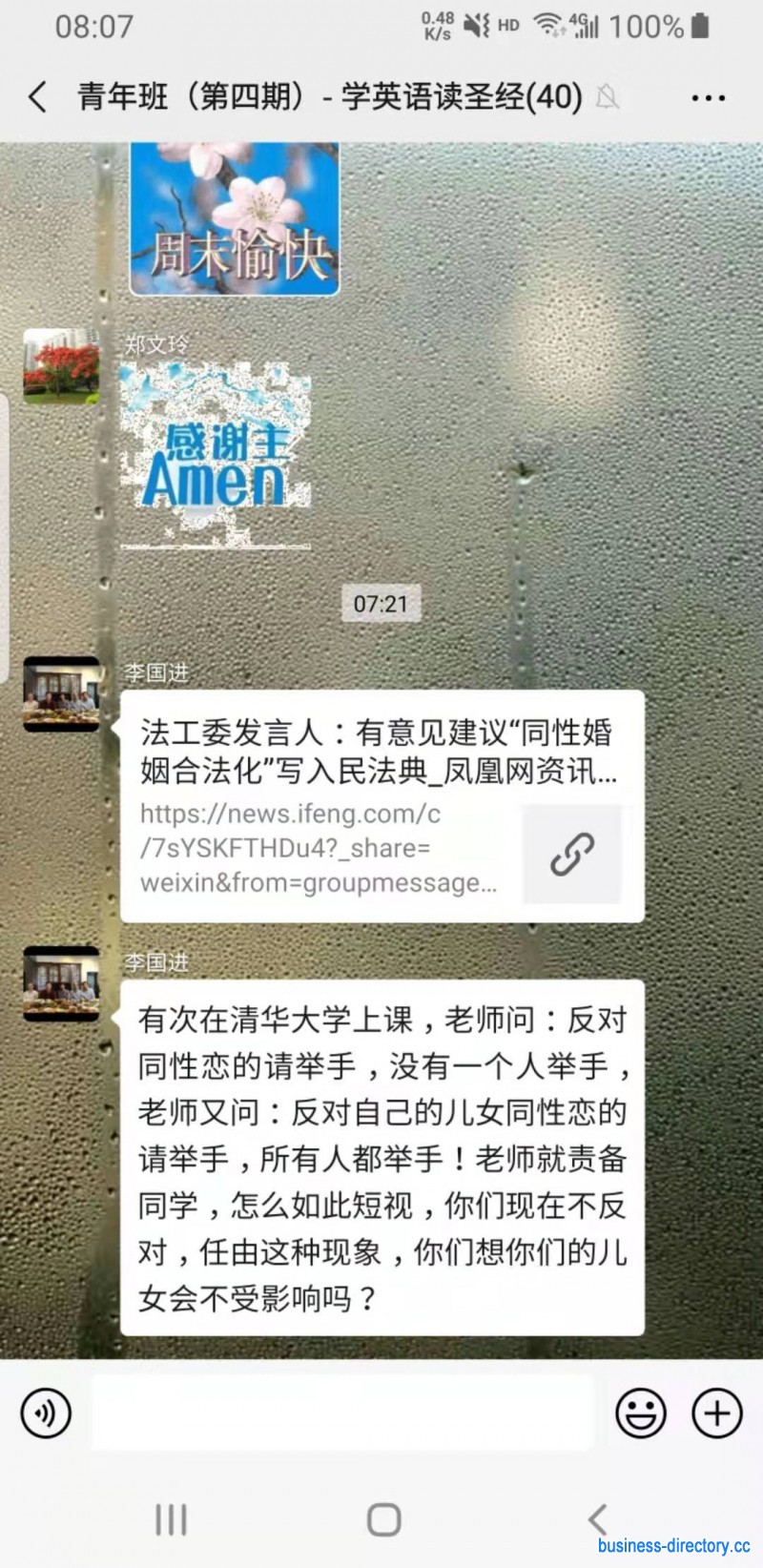View 李国进's avatar beside the link

pyautogui.click(x=61, y=693)
